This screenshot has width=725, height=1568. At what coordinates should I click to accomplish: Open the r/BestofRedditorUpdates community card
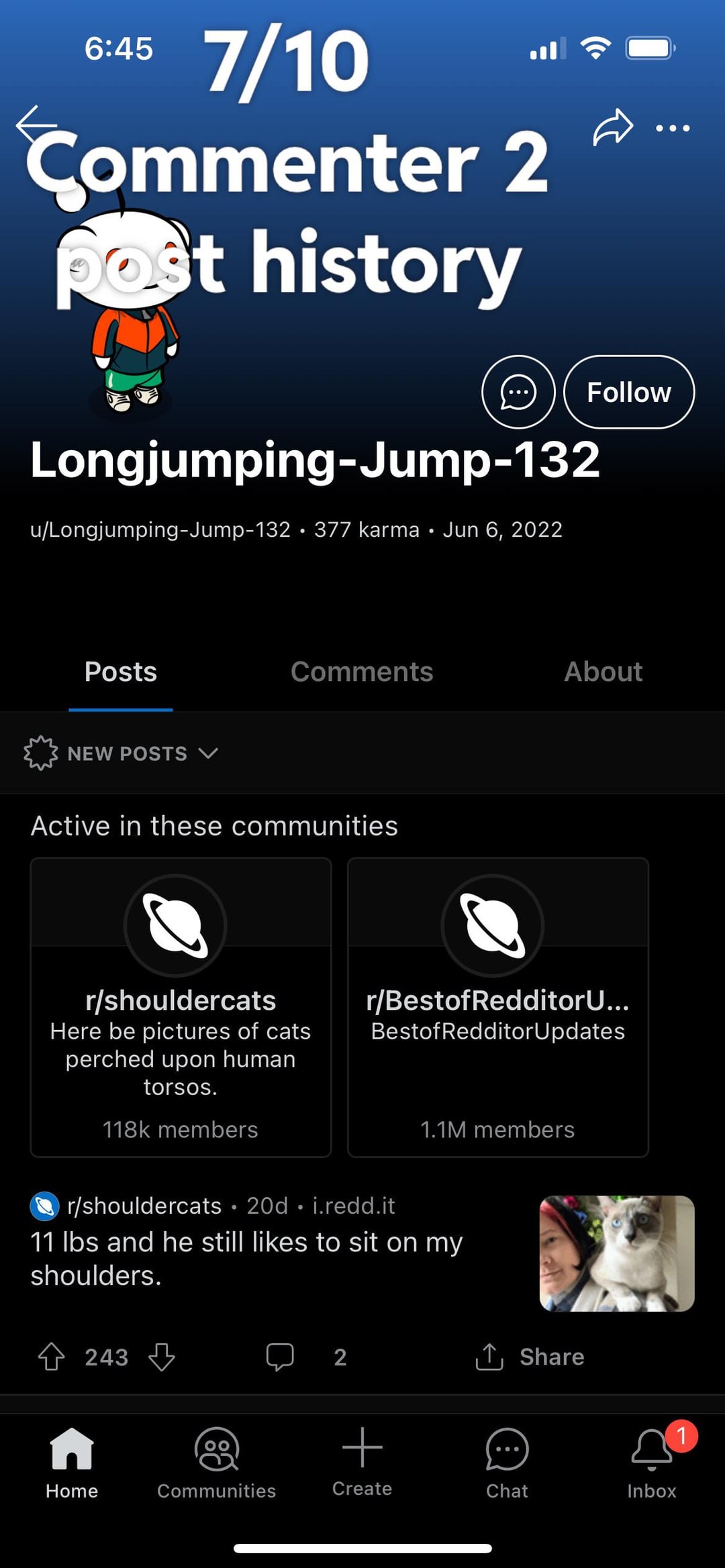(497, 1006)
